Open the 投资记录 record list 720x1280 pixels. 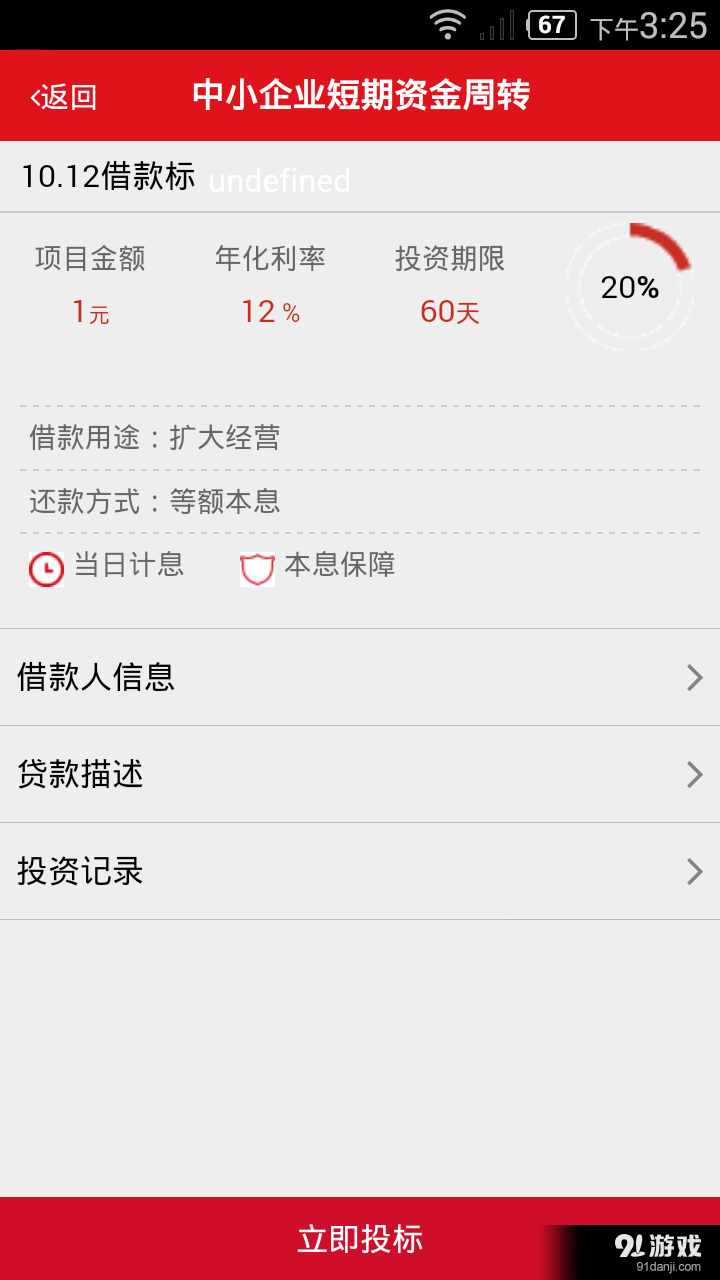click(360, 872)
